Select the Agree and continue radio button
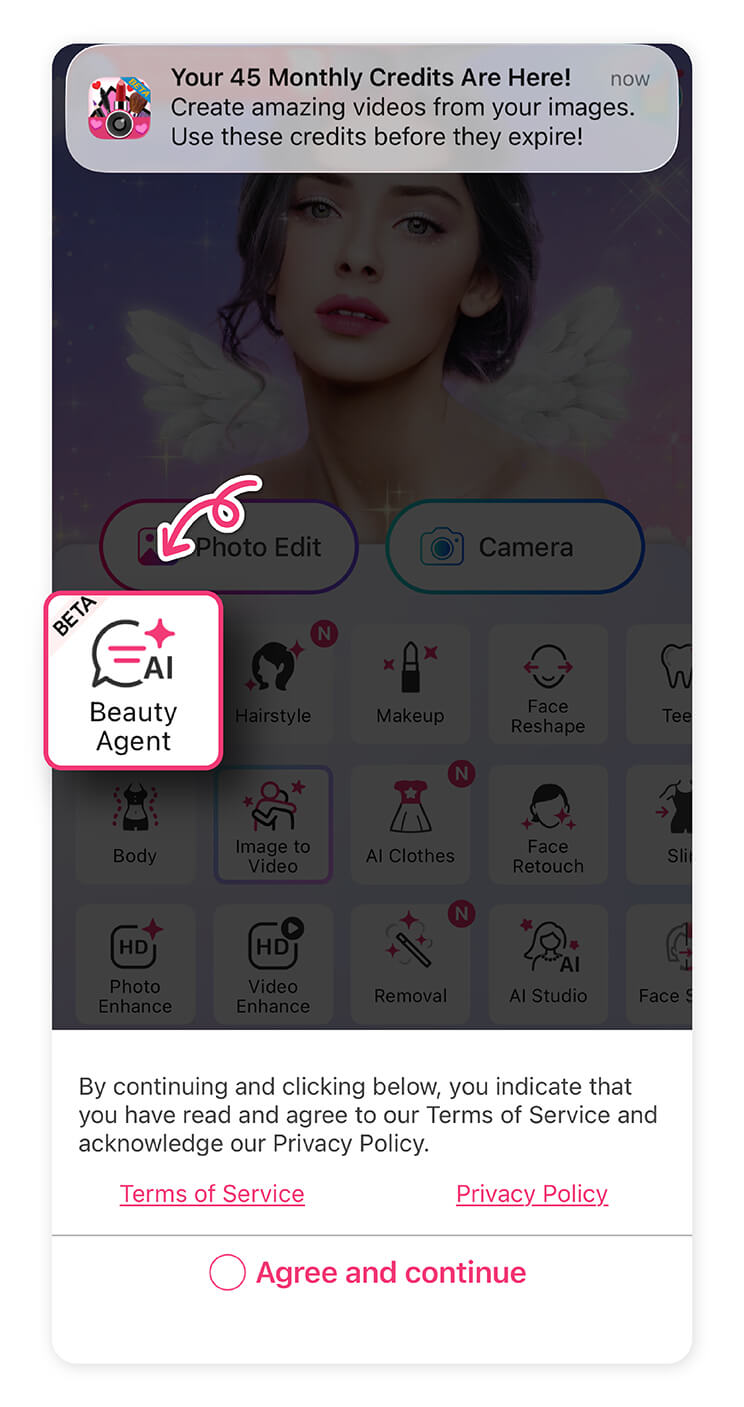The width and height of the screenshot is (744, 1407). point(227,1271)
